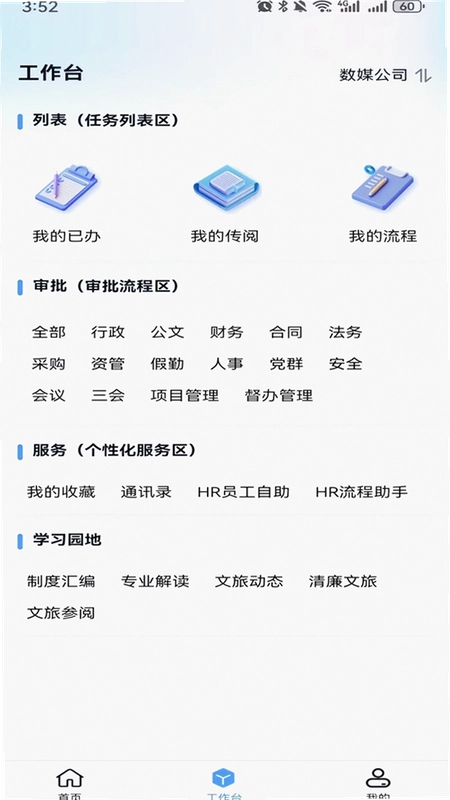Screen dimensions: 450x800
Task: Open 财务 approval category
Action: click(227, 332)
